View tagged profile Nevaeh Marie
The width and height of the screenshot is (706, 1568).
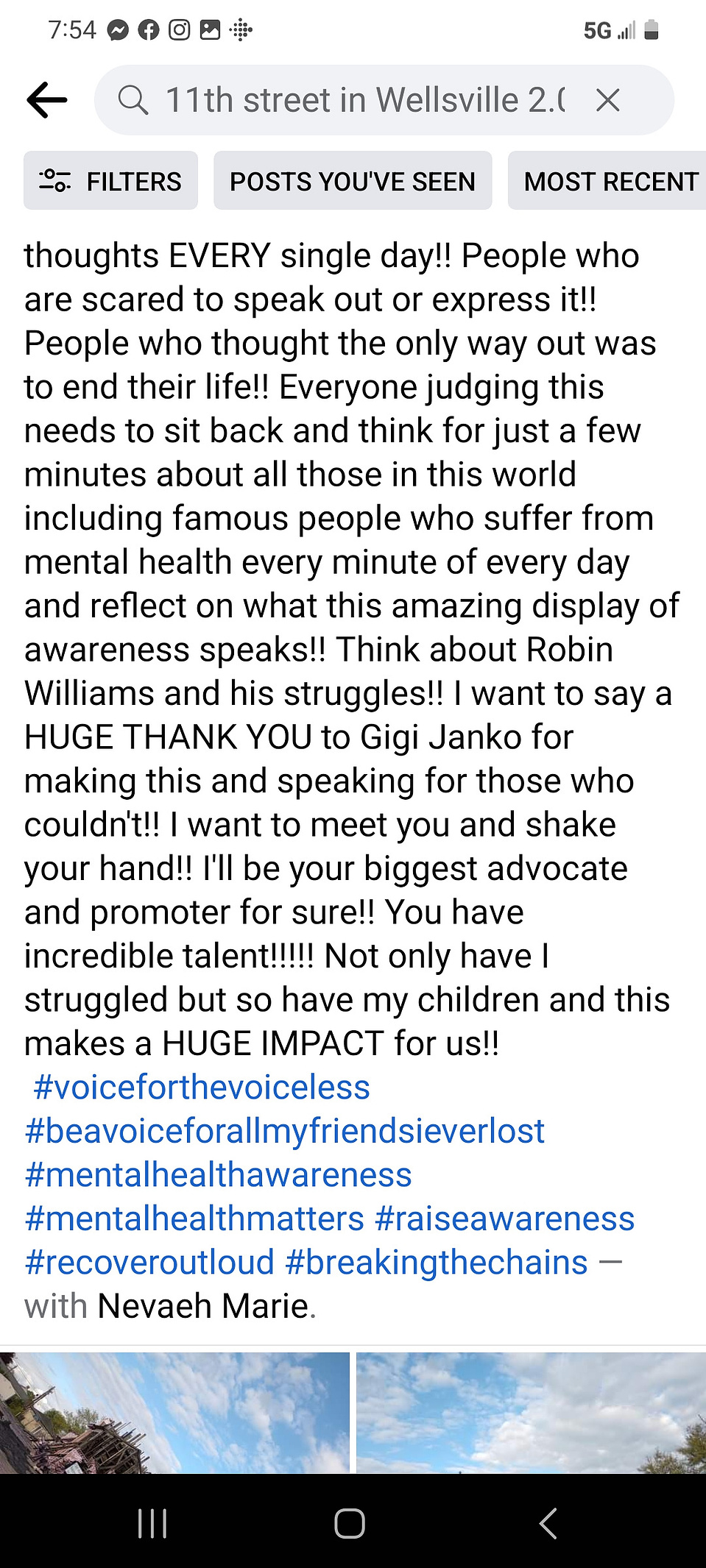[203, 1306]
